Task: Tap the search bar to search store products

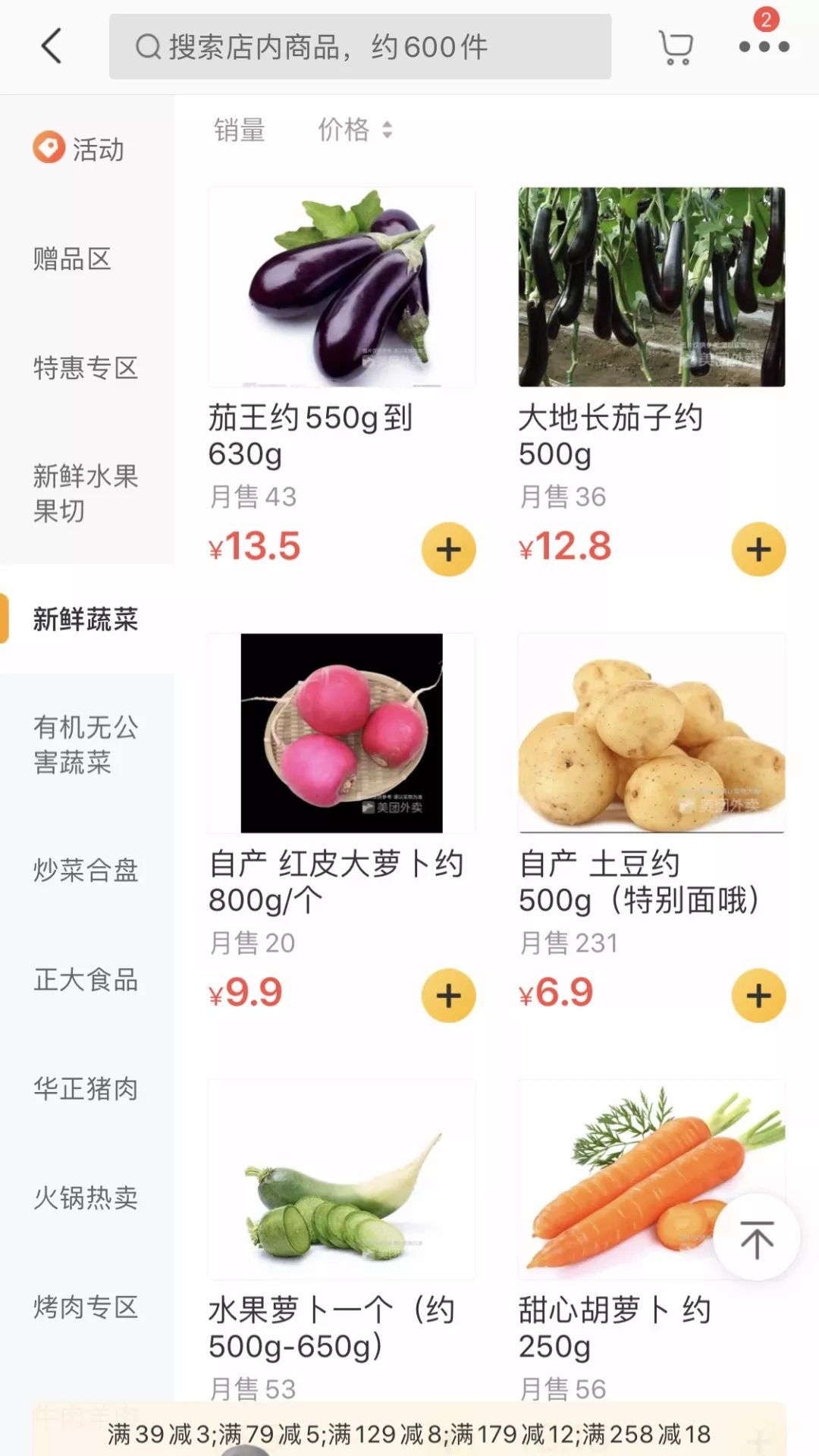Action: click(362, 47)
